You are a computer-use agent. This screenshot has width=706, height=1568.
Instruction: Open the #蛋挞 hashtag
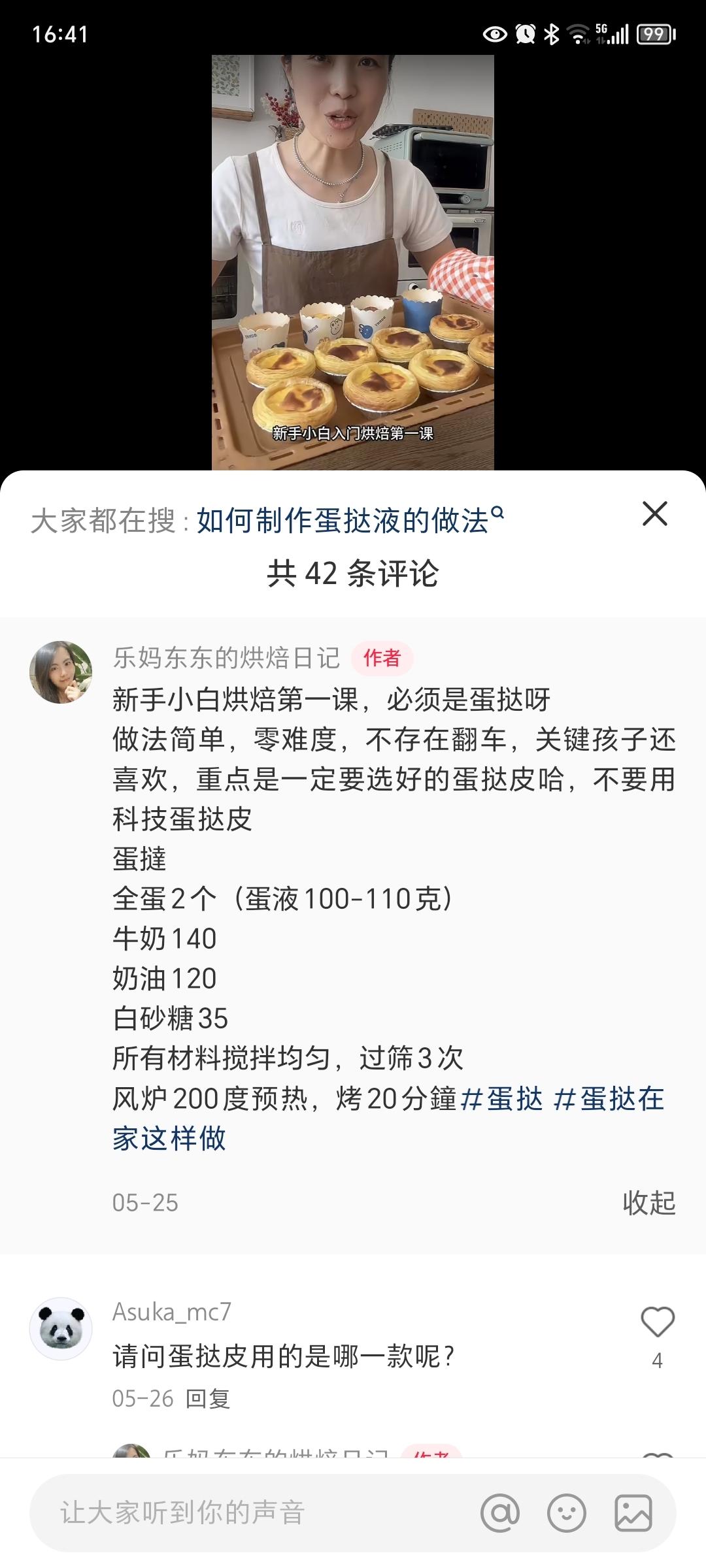tap(501, 1099)
